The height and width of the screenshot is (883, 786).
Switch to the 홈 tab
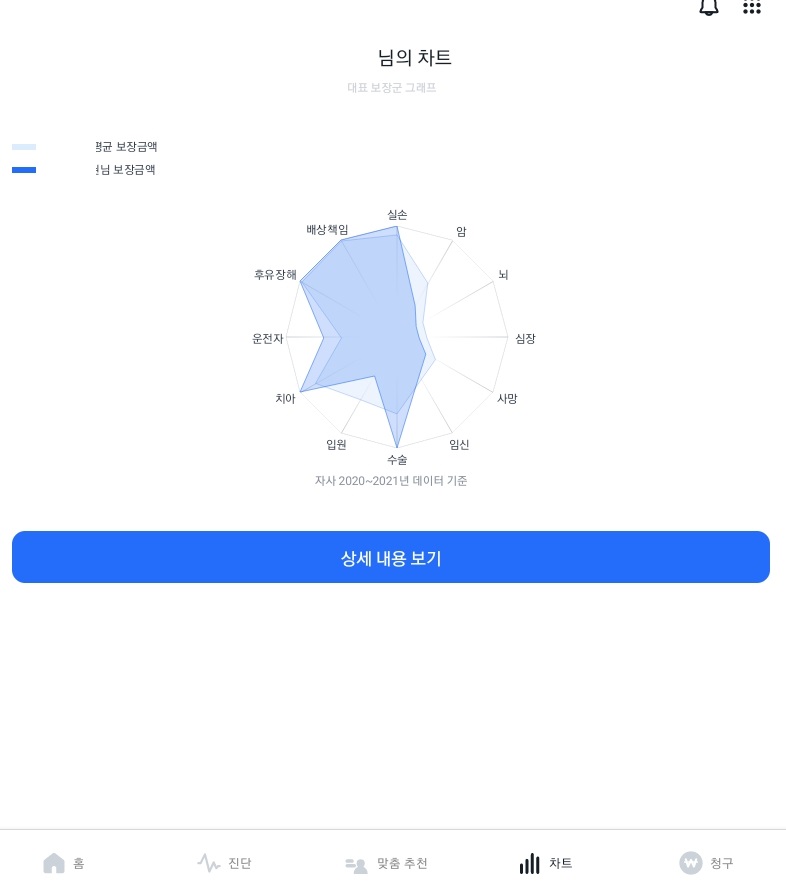[x=63, y=863]
